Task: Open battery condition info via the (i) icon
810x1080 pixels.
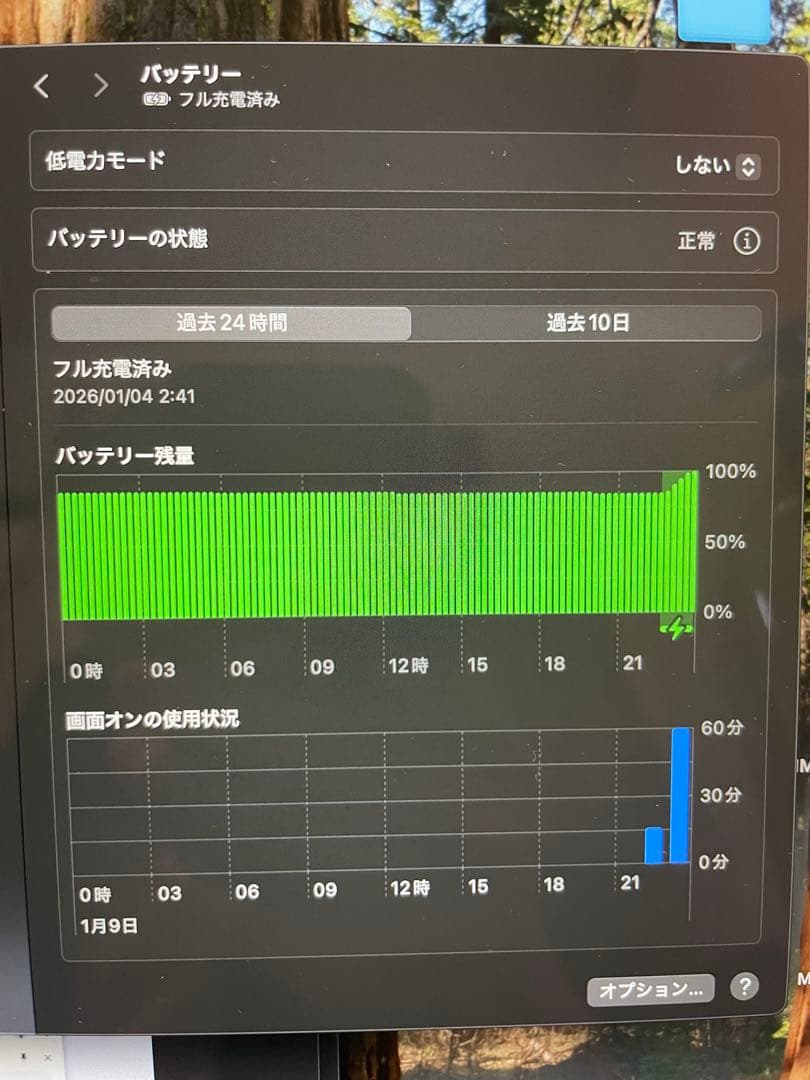Action: pyautogui.click(x=745, y=241)
